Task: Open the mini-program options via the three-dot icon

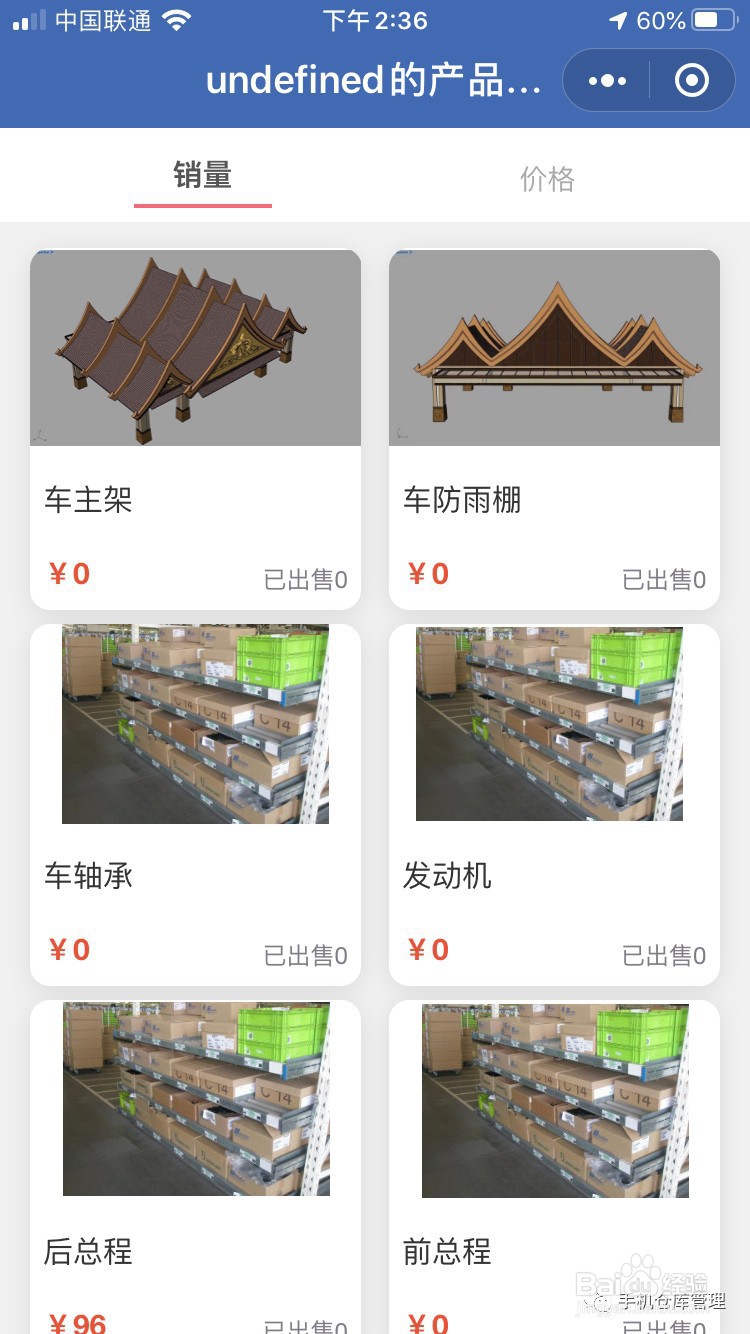Action: (605, 80)
